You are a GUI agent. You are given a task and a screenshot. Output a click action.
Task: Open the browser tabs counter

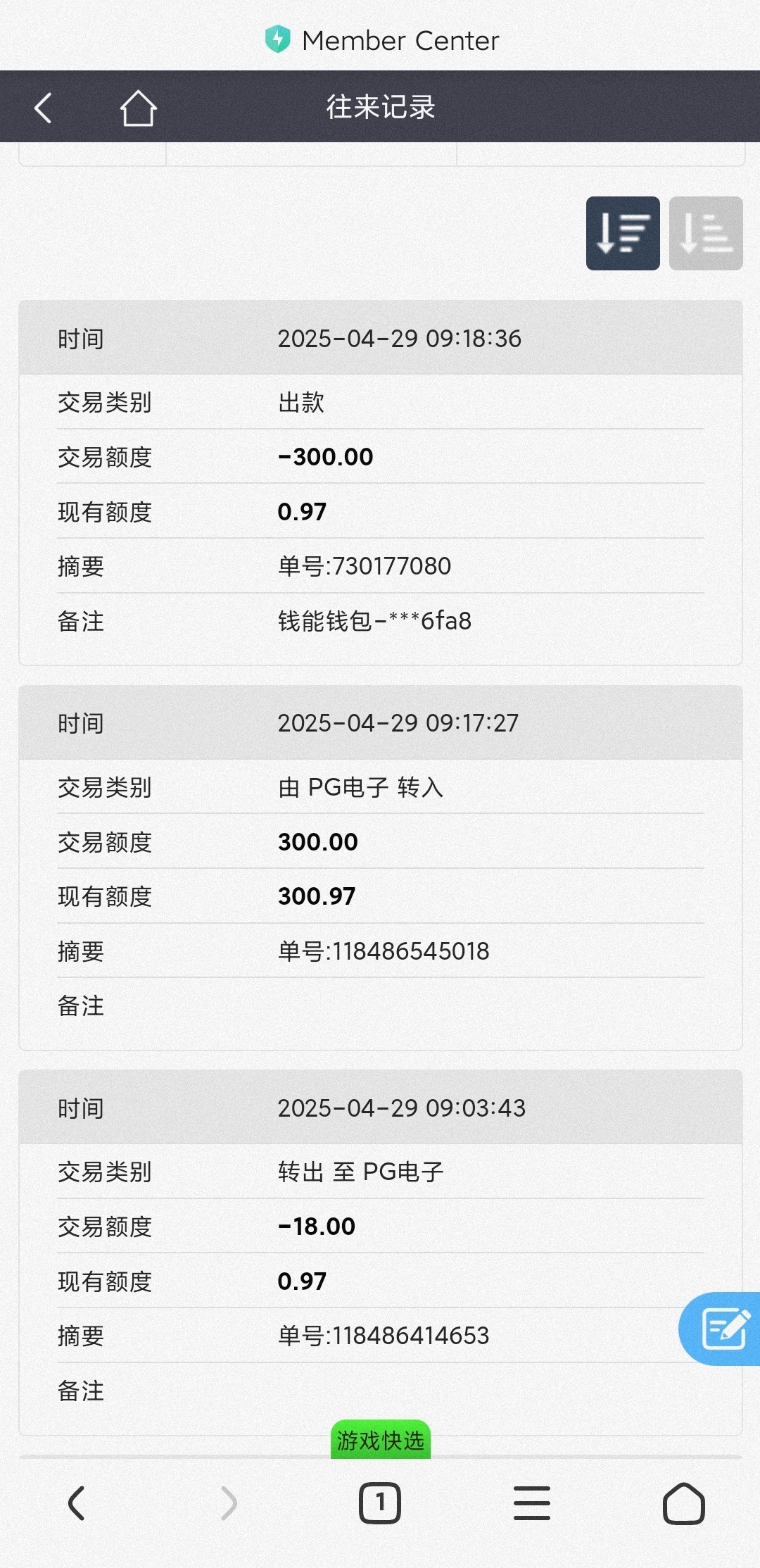[x=380, y=1503]
